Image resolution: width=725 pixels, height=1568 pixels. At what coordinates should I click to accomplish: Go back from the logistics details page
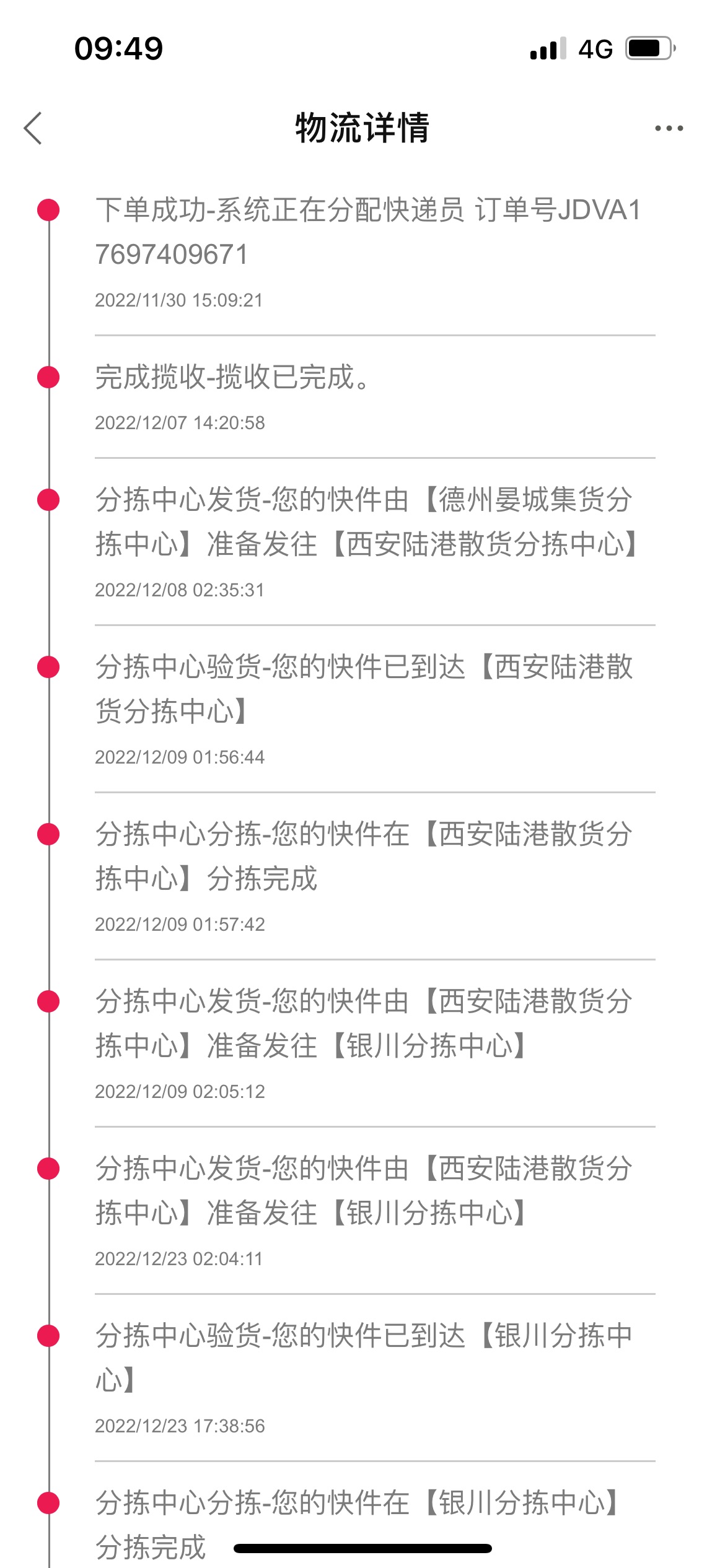coord(33,128)
